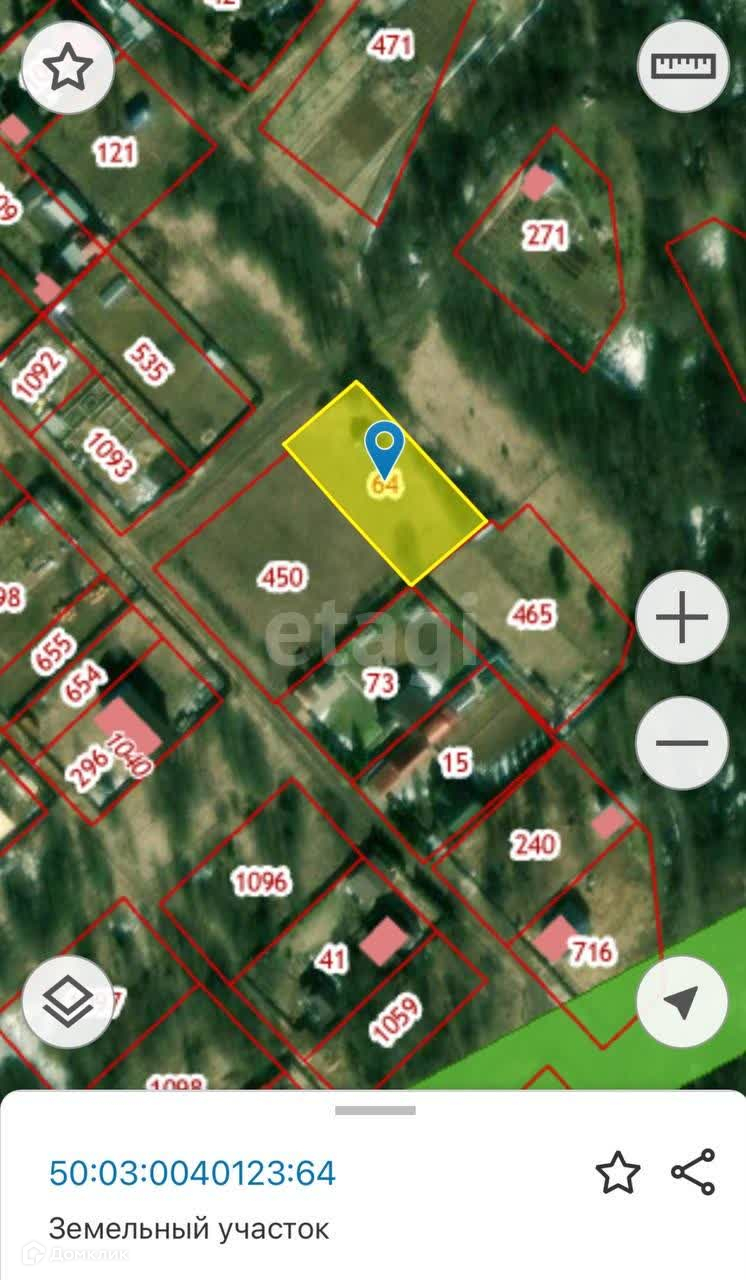Zoom out with the minus button
Screen dimensions: 746x1280
coord(684,744)
